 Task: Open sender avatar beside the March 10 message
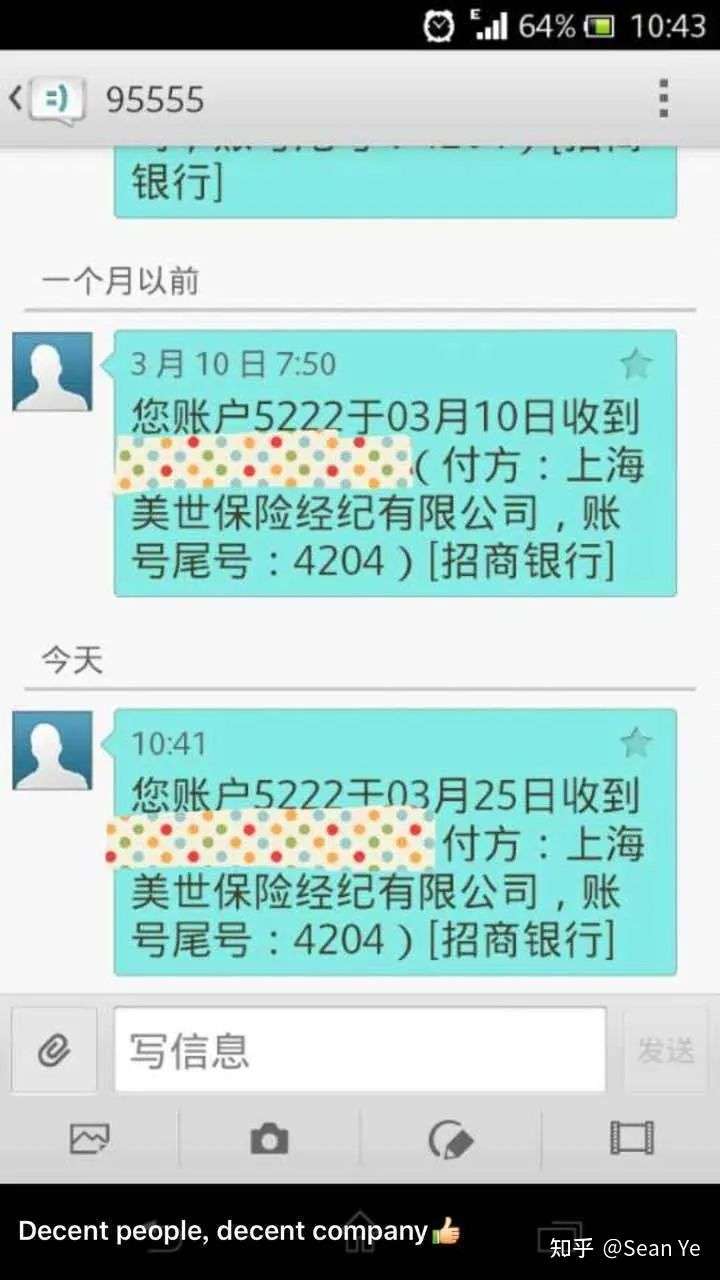[52, 372]
